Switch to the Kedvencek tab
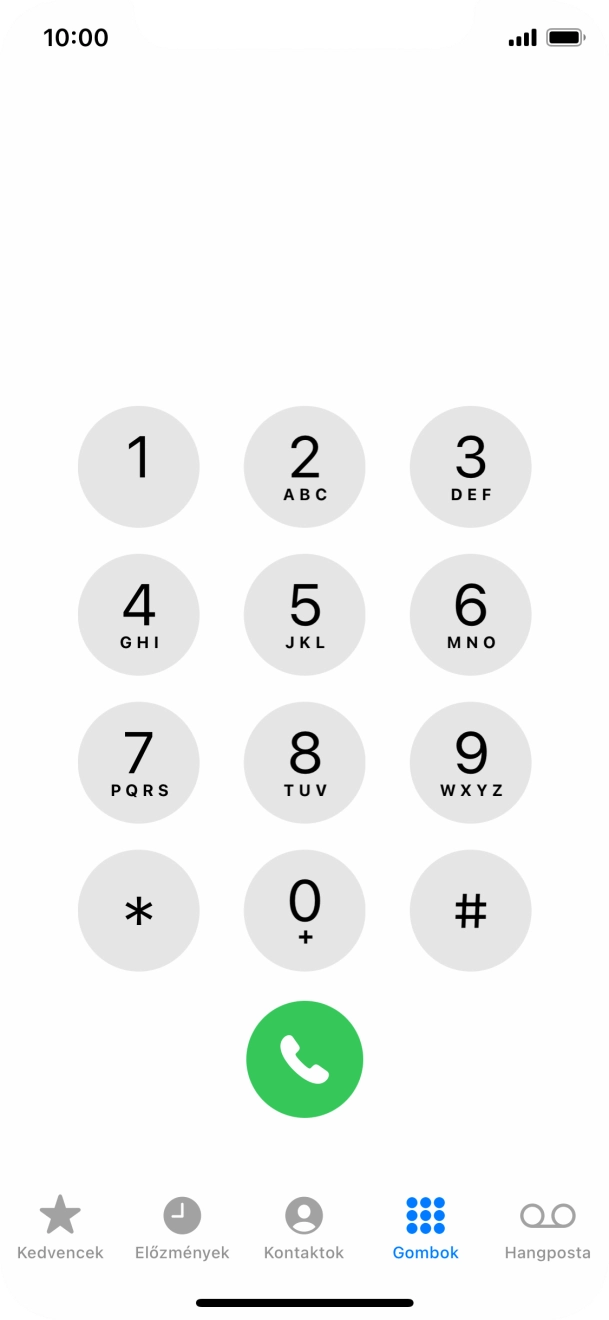609x1320 pixels. coord(60,1228)
